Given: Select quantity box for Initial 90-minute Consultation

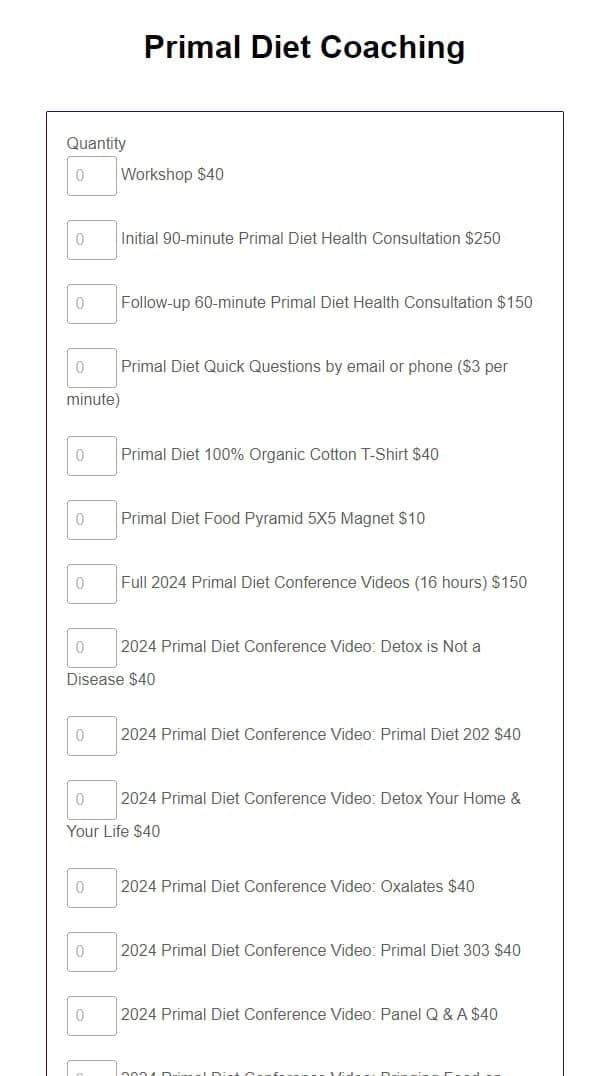Looking at the screenshot, I should point(92,239).
